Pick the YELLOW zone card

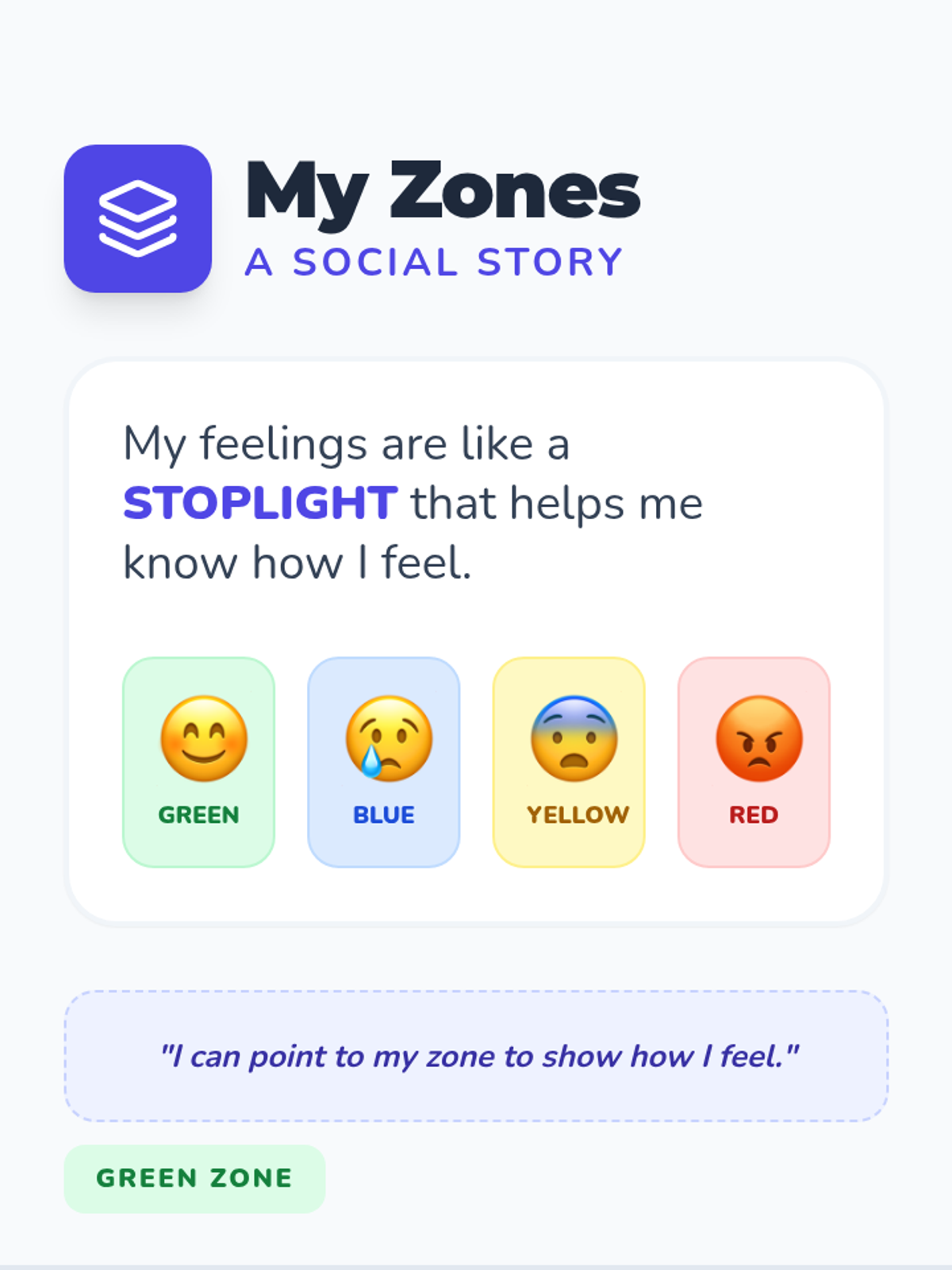(x=569, y=762)
